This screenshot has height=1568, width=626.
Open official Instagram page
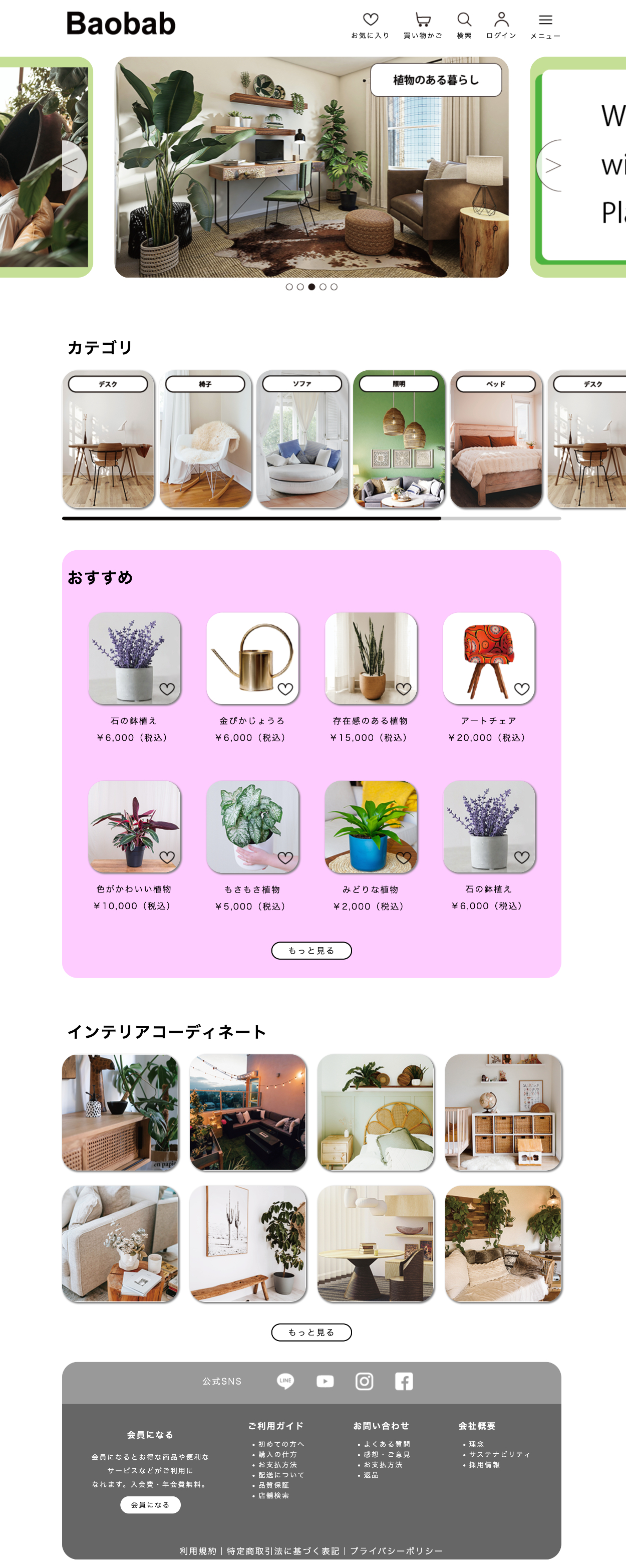pyautogui.click(x=364, y=1381)
